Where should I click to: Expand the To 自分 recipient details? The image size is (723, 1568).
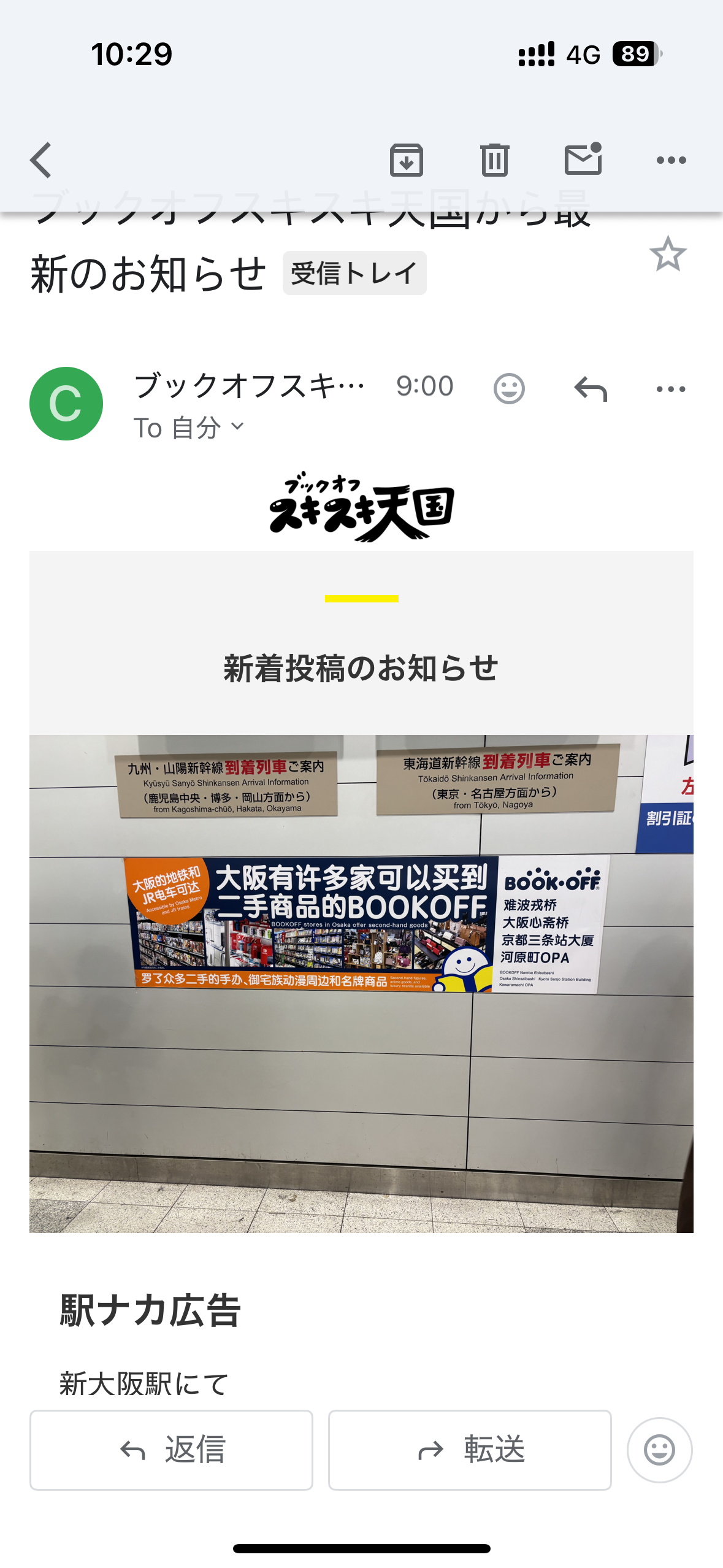(x=189, y=428)
